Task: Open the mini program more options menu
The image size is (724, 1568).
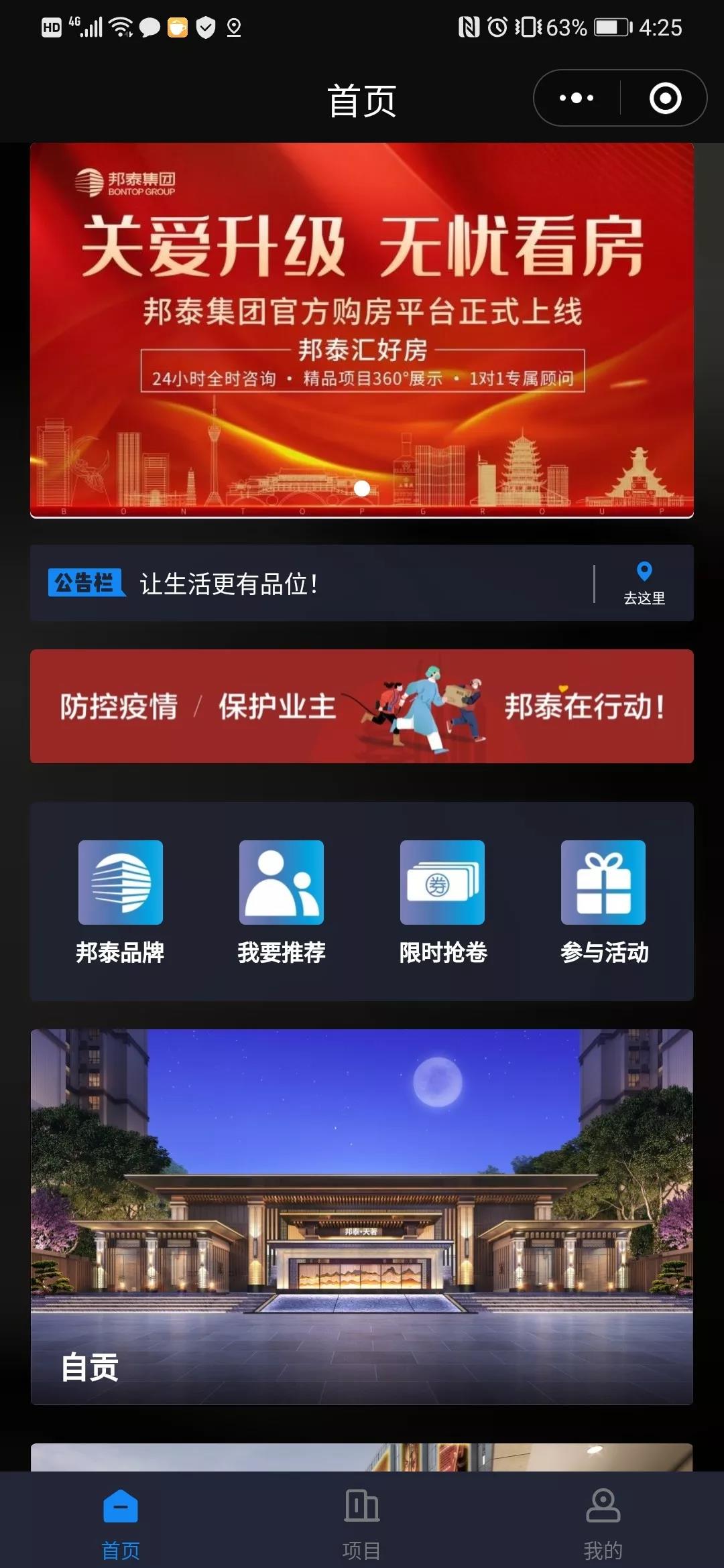Action: [577, 98]
